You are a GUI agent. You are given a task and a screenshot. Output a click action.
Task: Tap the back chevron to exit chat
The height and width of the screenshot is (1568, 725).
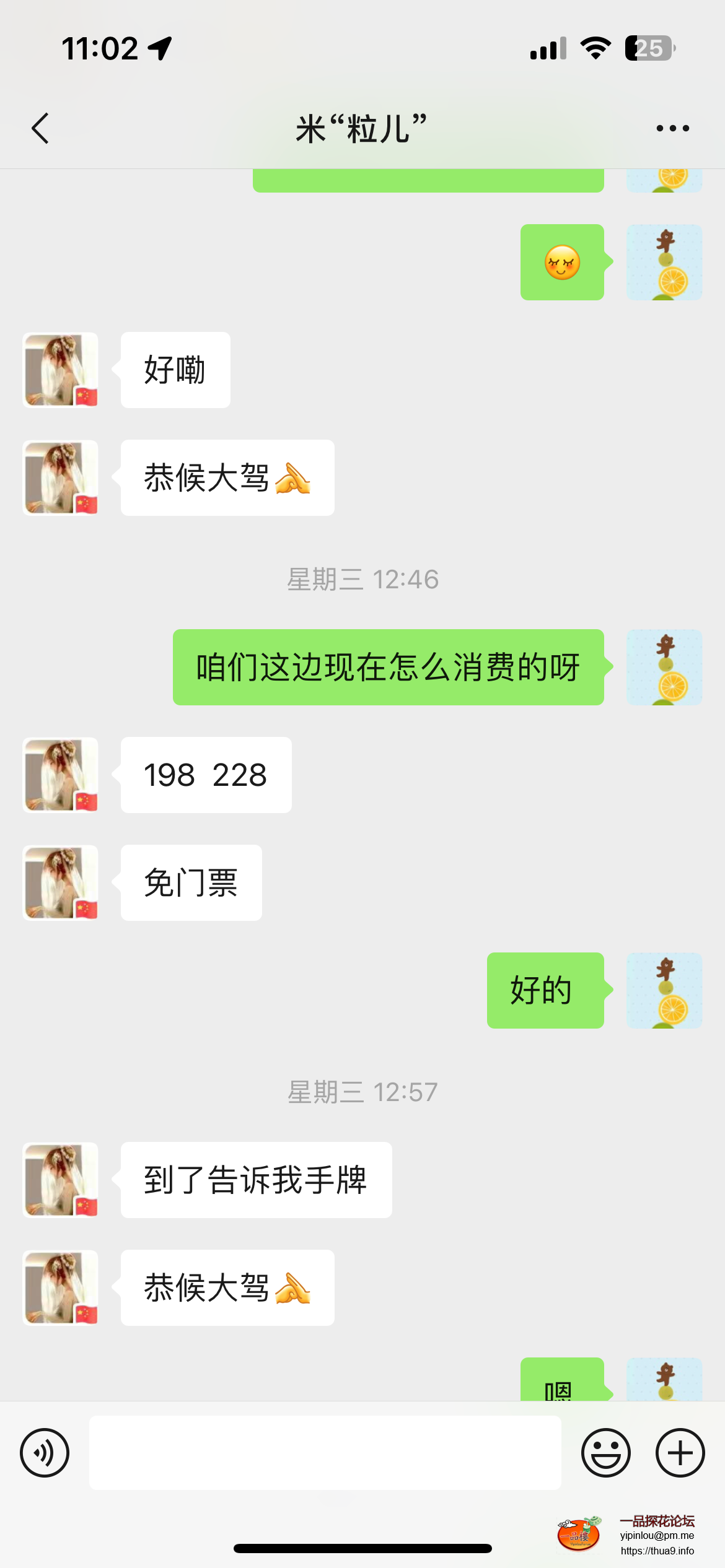pos(41,128)
